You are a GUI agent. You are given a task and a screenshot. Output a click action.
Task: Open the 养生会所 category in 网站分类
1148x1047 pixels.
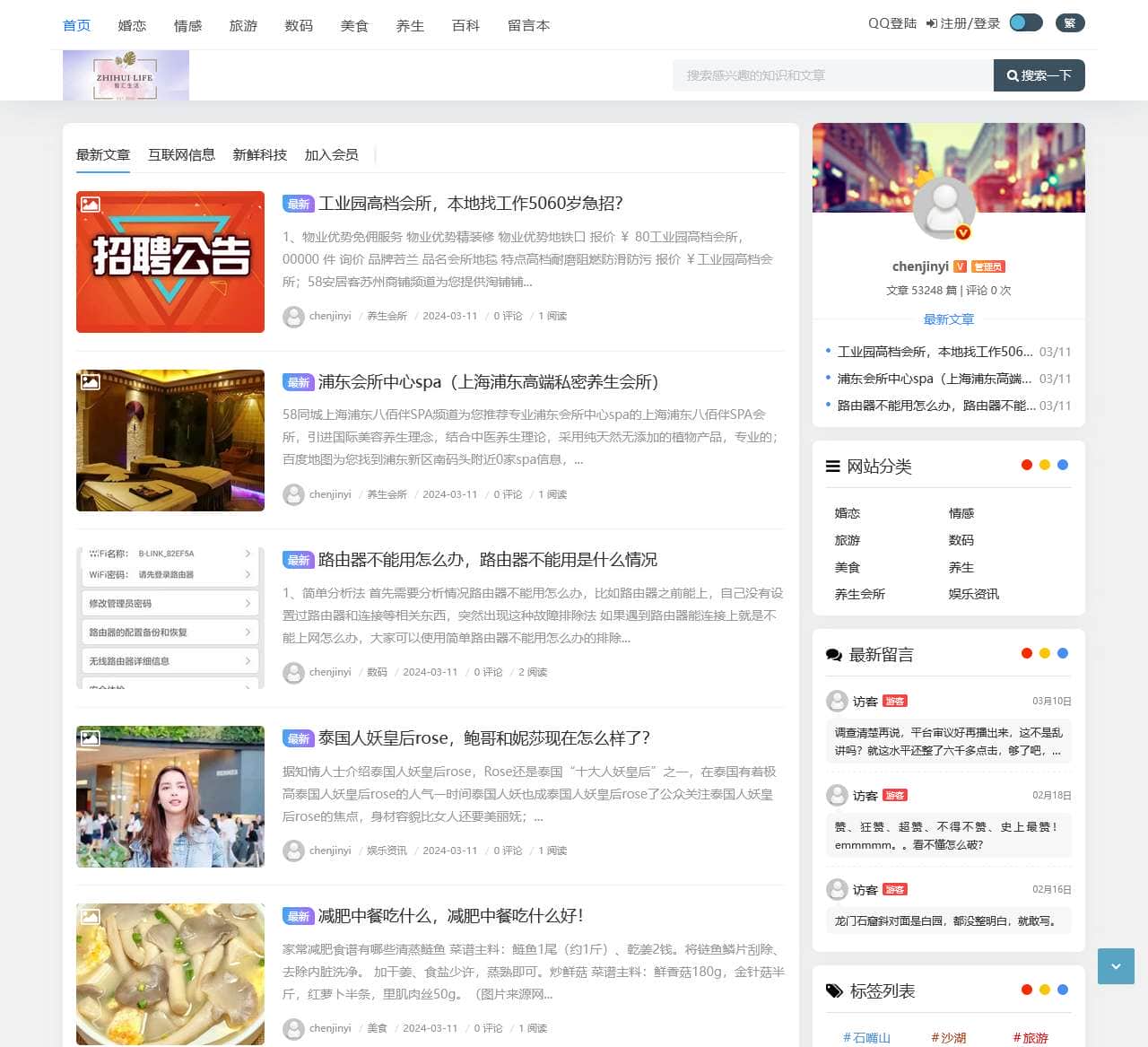(x=859, y=594)
